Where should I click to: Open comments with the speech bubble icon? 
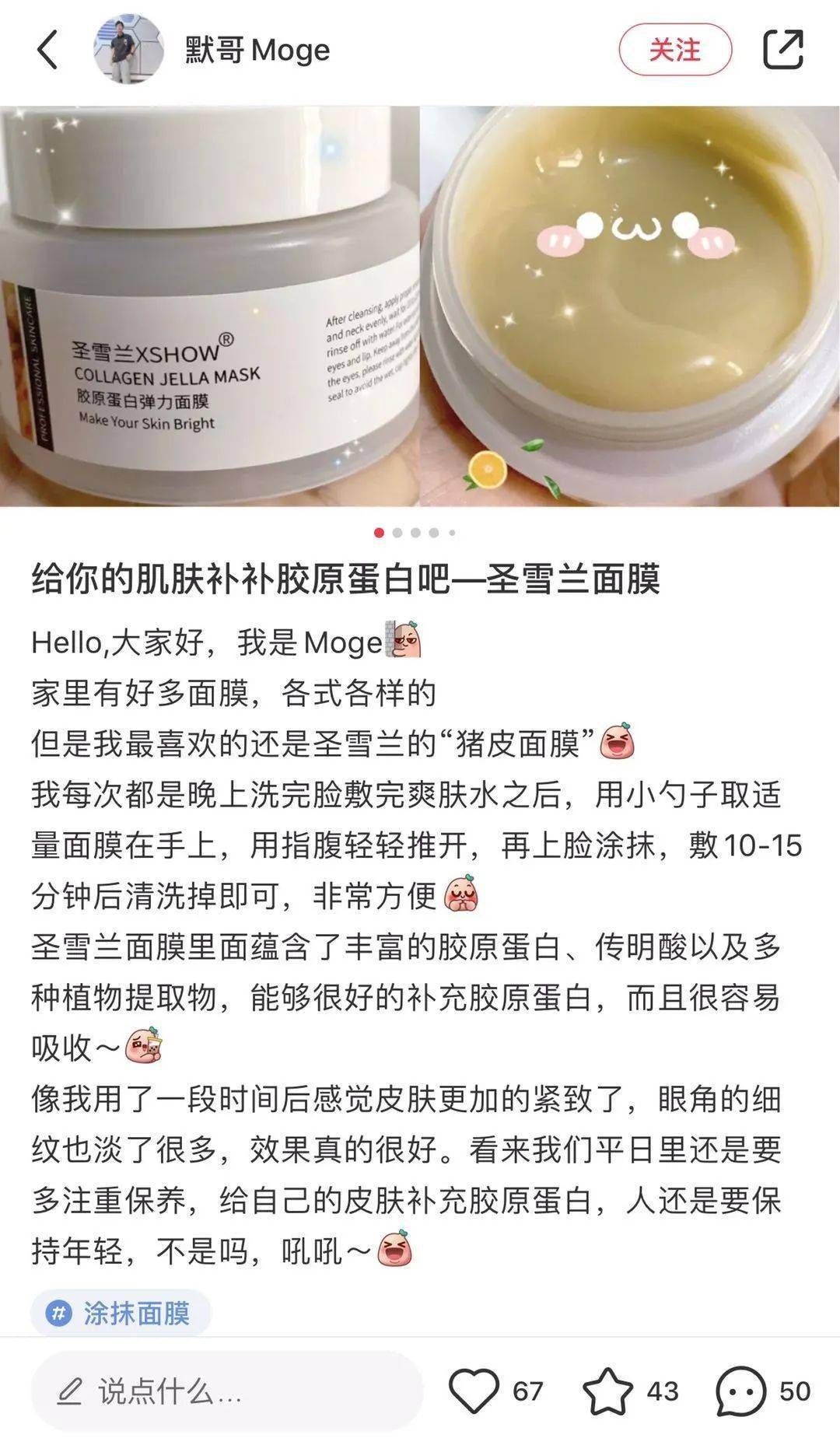(x=740, y=1391)
